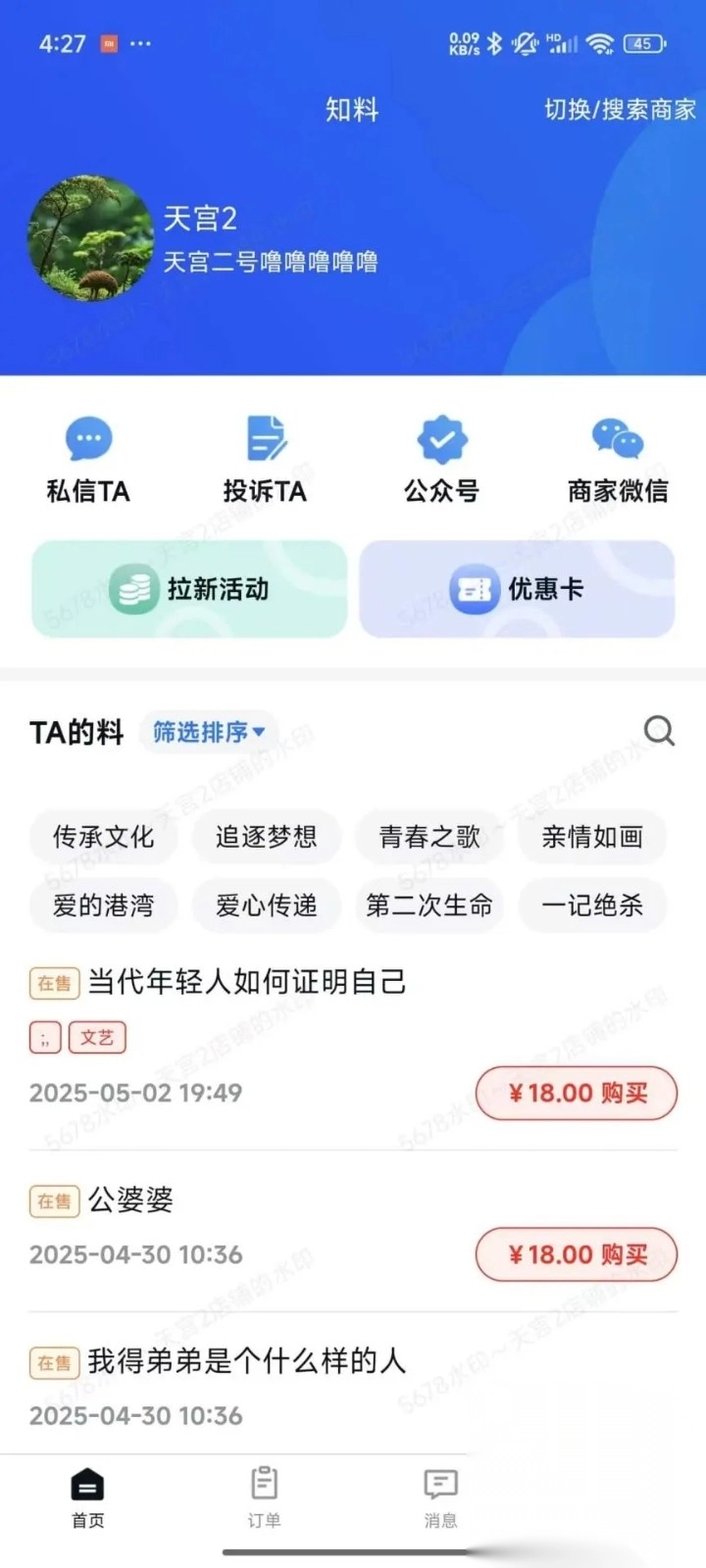The image size is (706, 1568).
Task: Open the search magnifier beside TA的料
Action: pos(657,731)
